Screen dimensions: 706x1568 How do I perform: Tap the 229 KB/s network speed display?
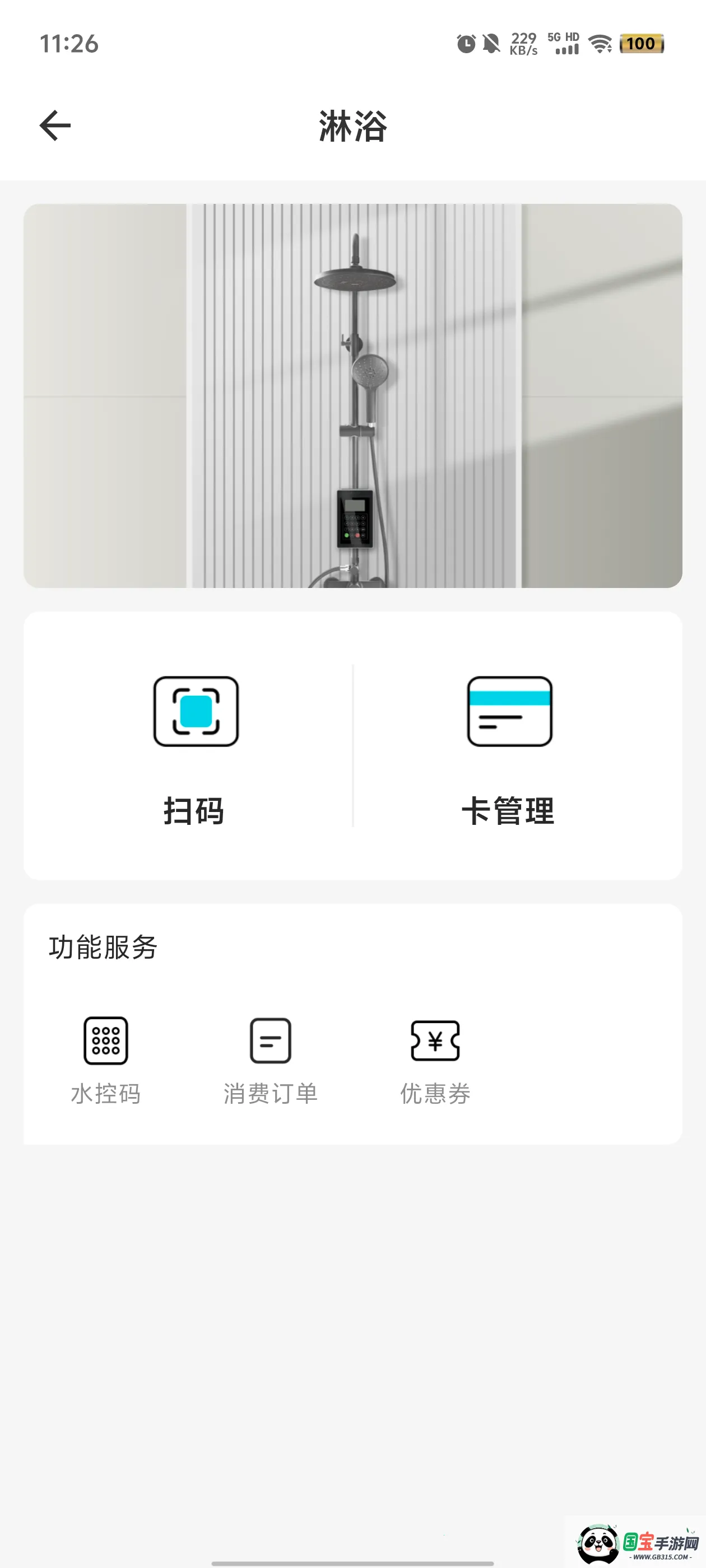523,44
